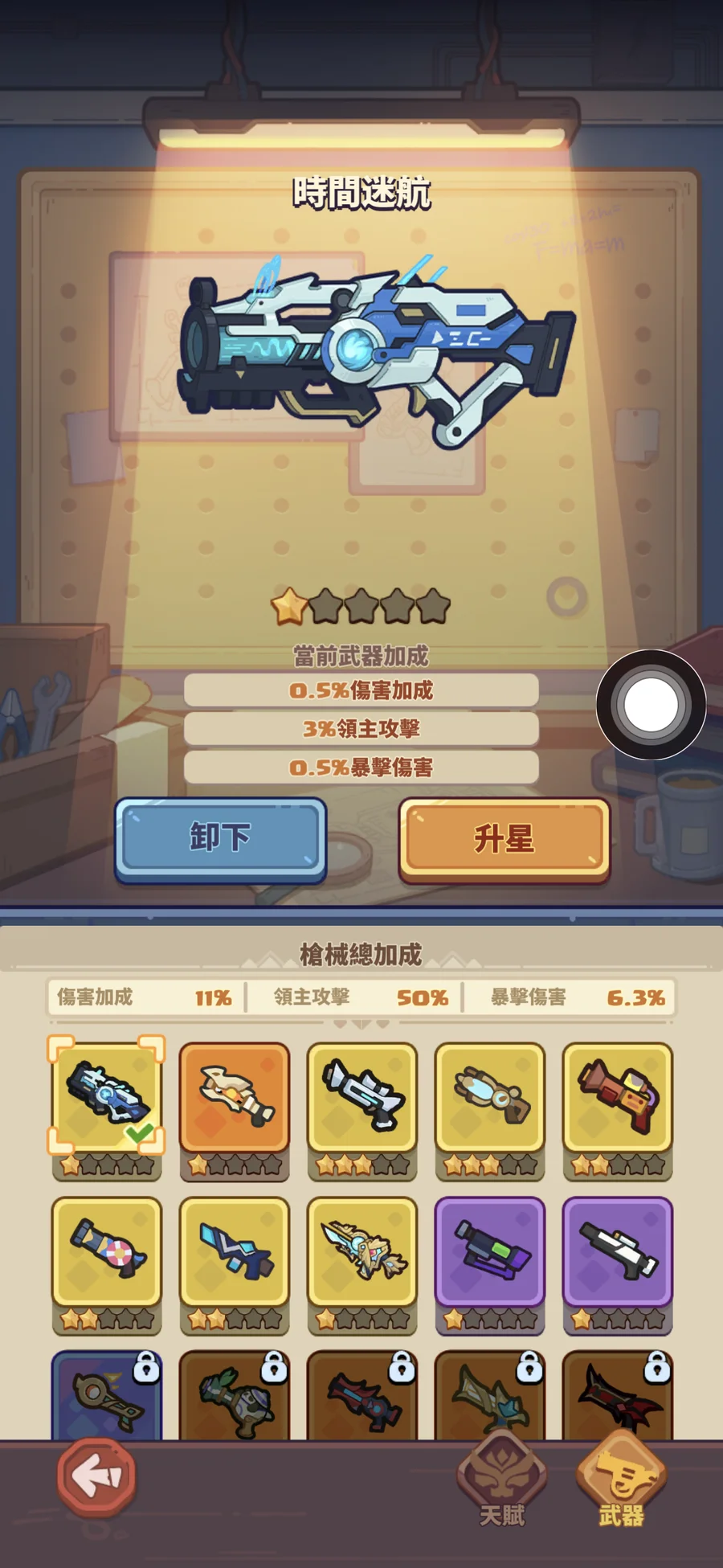Tap the locked key-shaped weapon
This screenshot has width=723, height=1568.
[x=107, y=1397]
